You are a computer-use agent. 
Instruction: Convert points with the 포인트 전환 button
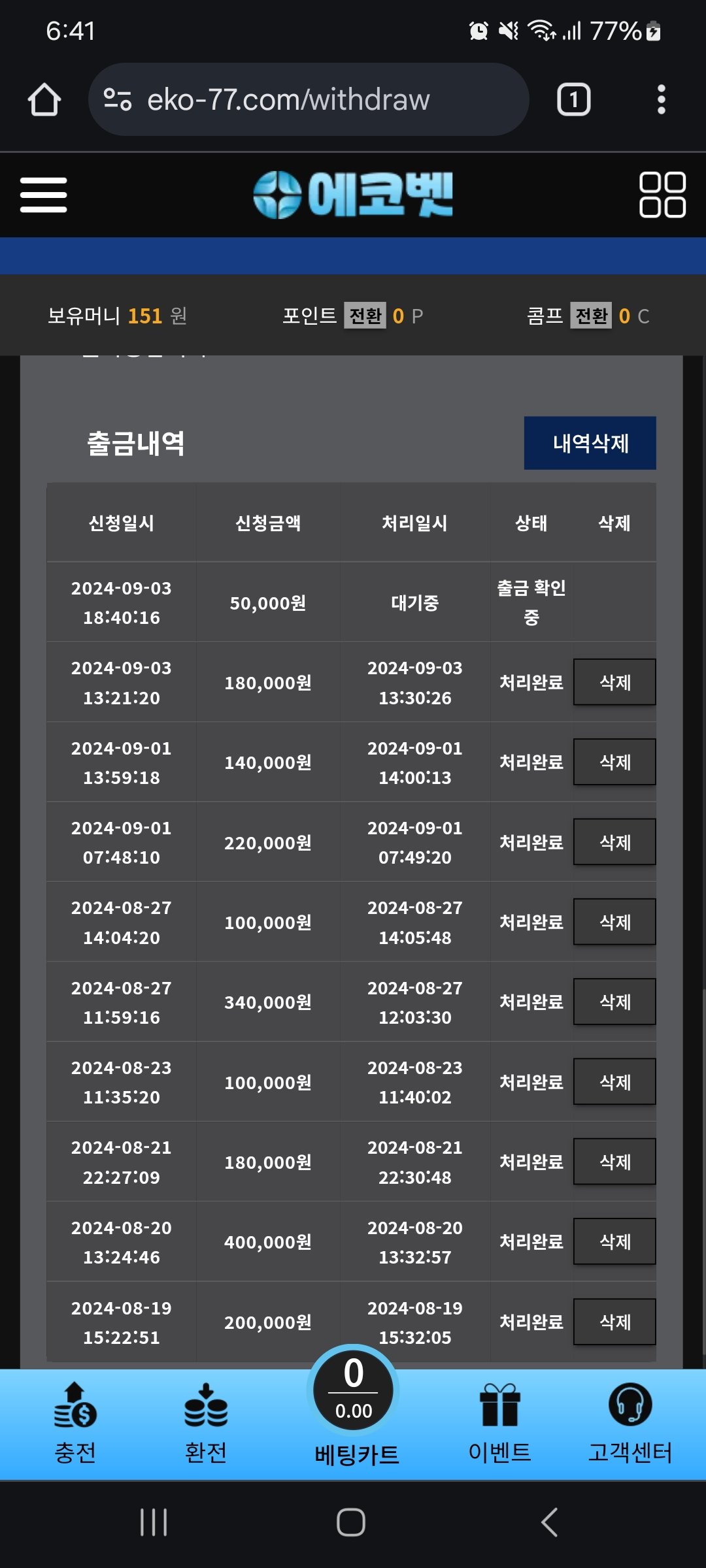pos(365,316)
